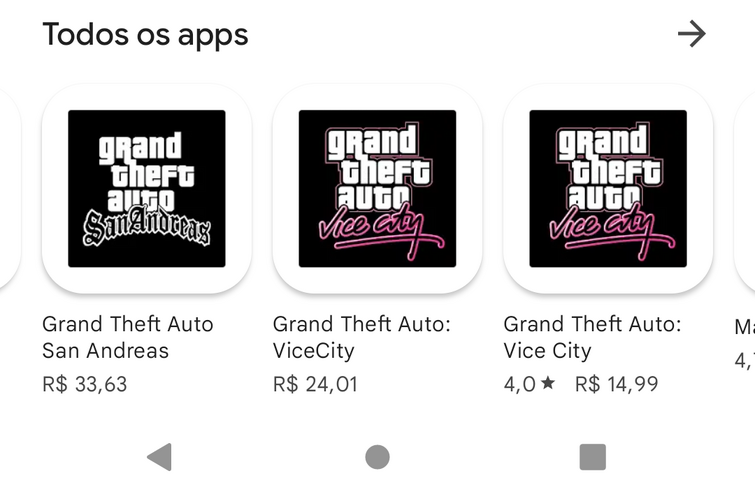Screen dimensions: 755x499
Task: Open the recent apps button
Action: [x=593, y=457]
